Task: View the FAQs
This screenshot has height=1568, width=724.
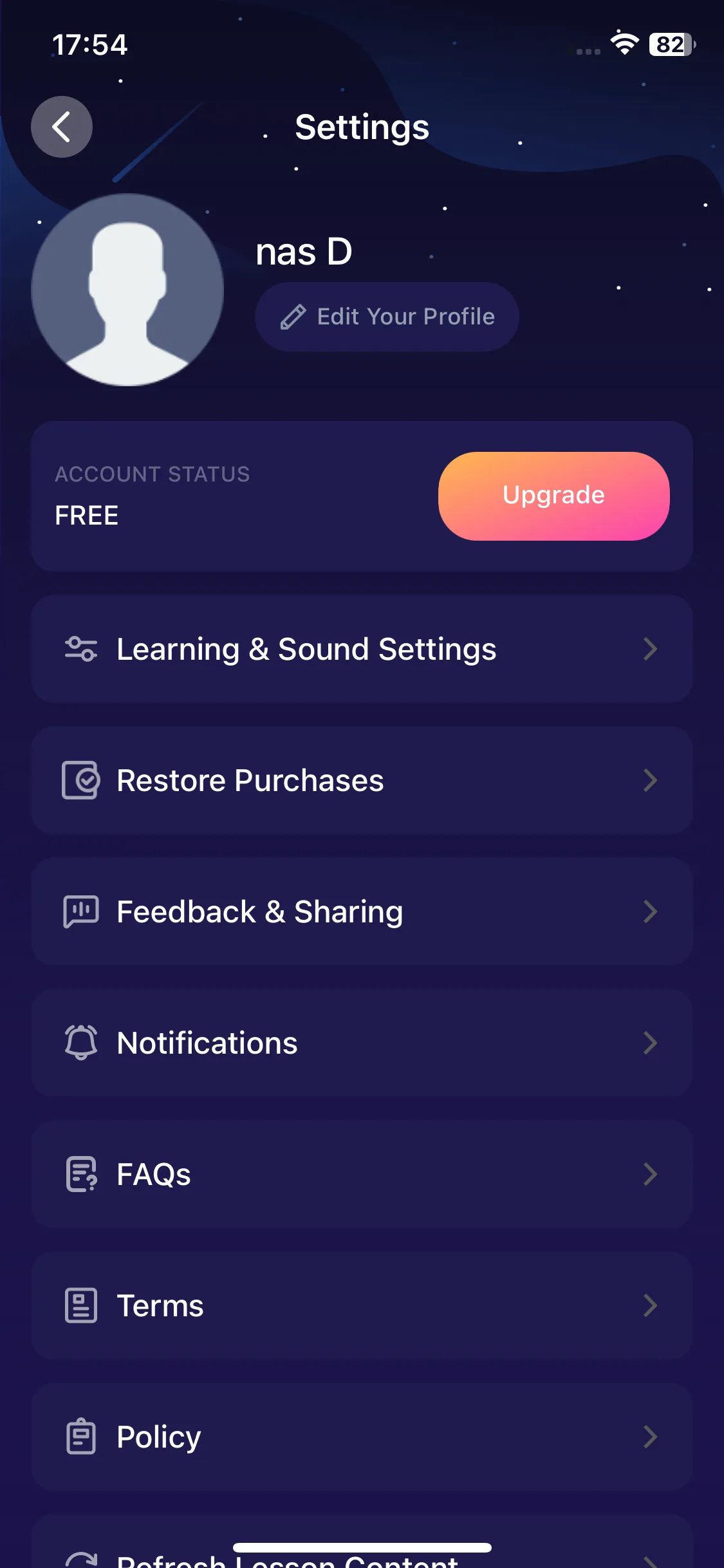Action: (x=362, y=1174)
